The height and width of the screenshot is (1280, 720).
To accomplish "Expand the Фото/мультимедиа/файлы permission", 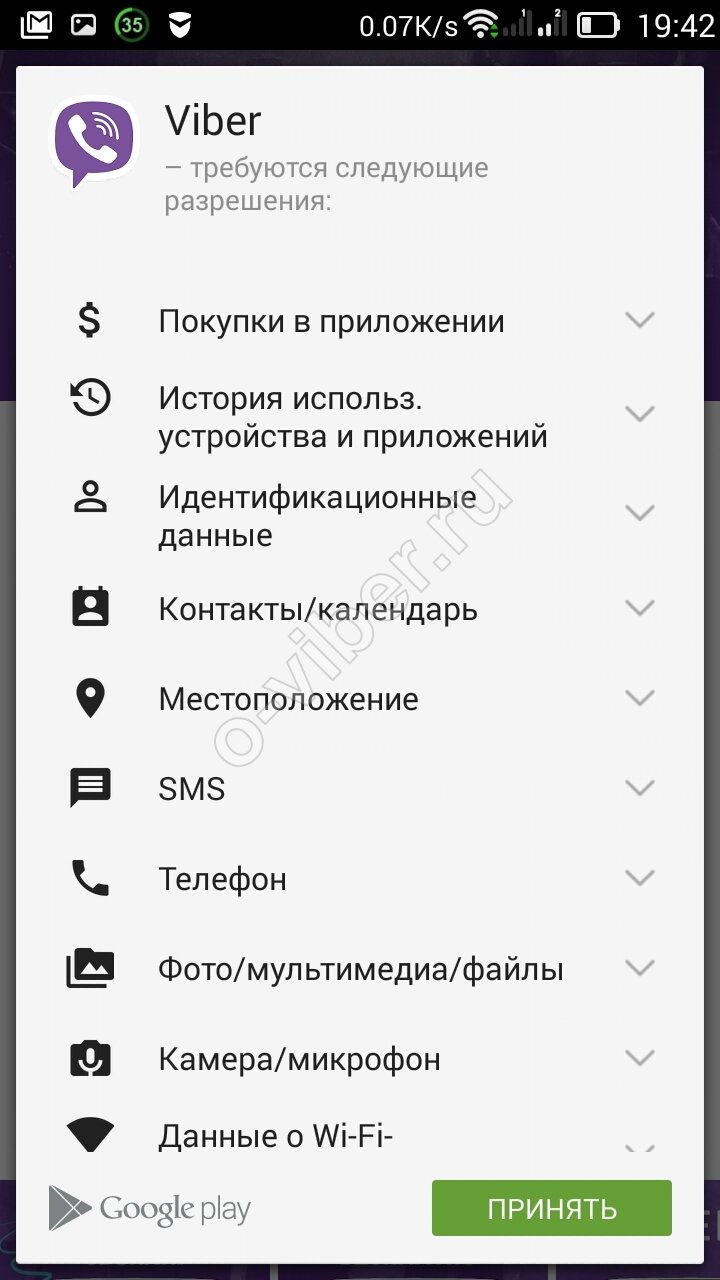I will point(639,967).
